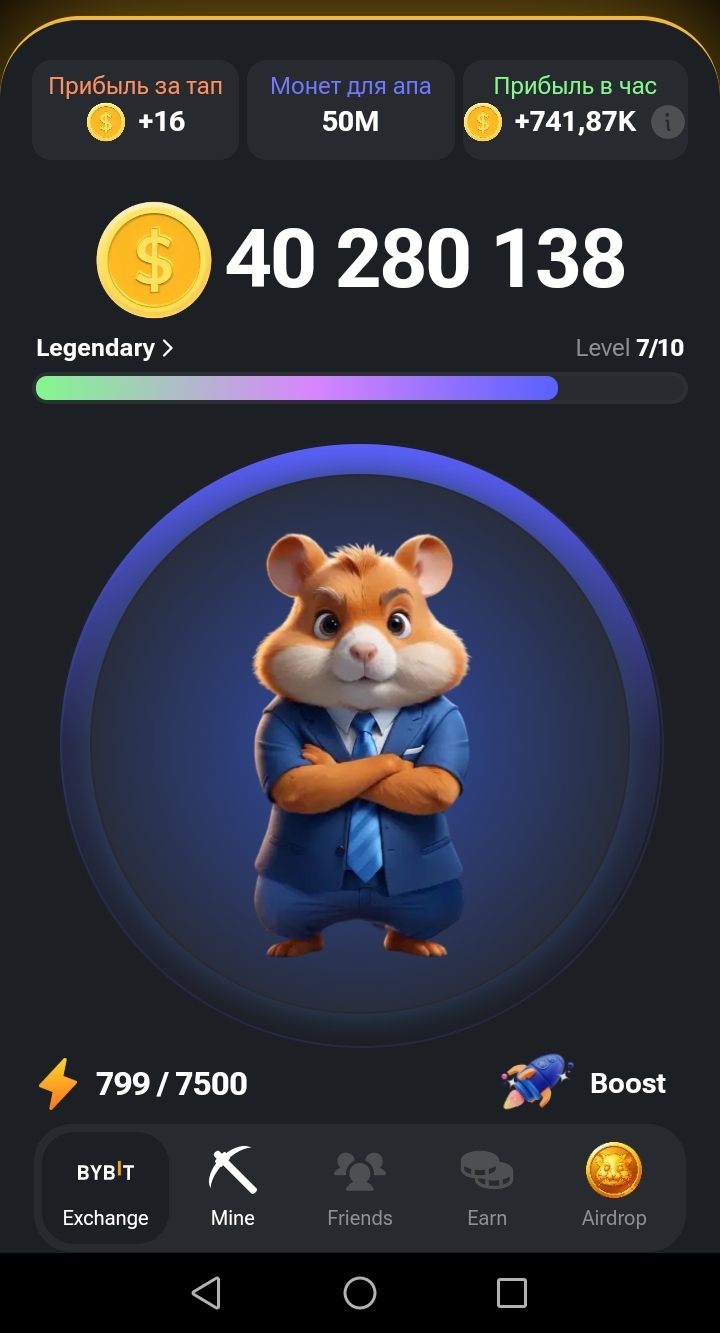Open the Bybit Exchange tab
Image resolution: width=720 pixels, height=1333 pixels.
pos(105,1188)
